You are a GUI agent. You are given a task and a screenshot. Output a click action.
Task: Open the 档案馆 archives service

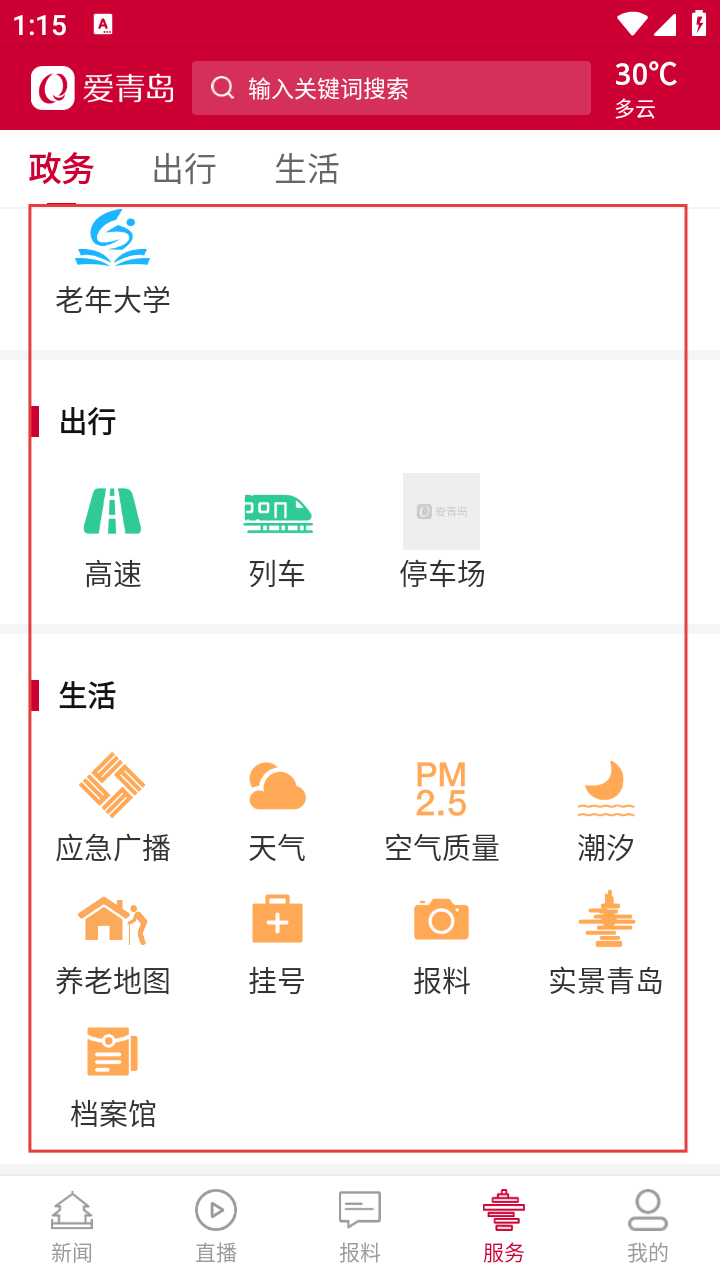(113, 1075)
